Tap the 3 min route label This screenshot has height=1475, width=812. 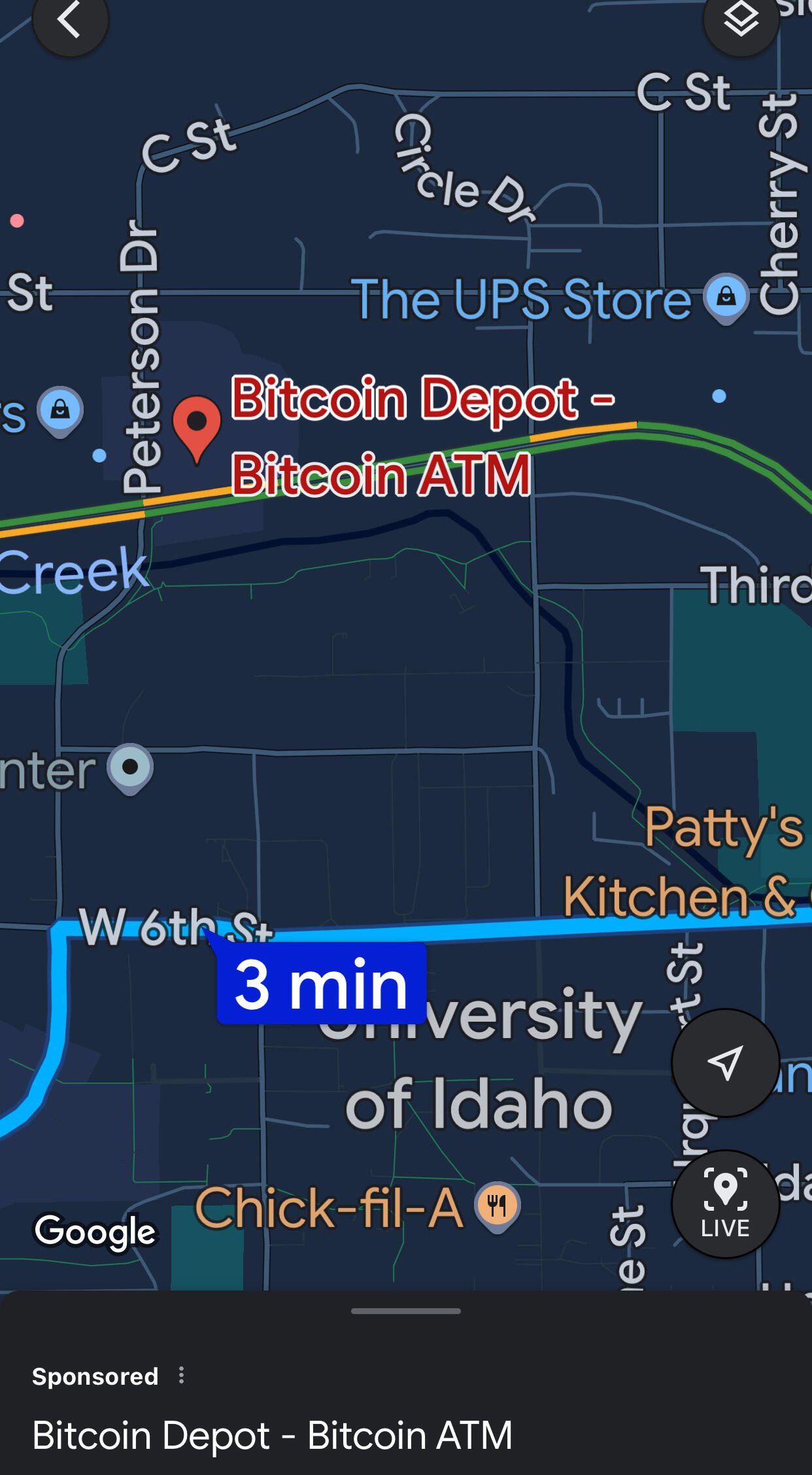click(321, 984)
